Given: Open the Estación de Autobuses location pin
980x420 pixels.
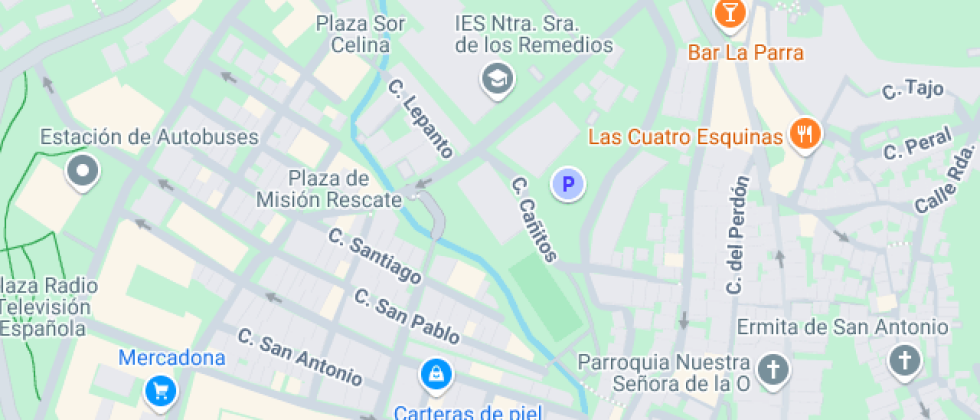Looking at the screenshot, I should 82,171.
